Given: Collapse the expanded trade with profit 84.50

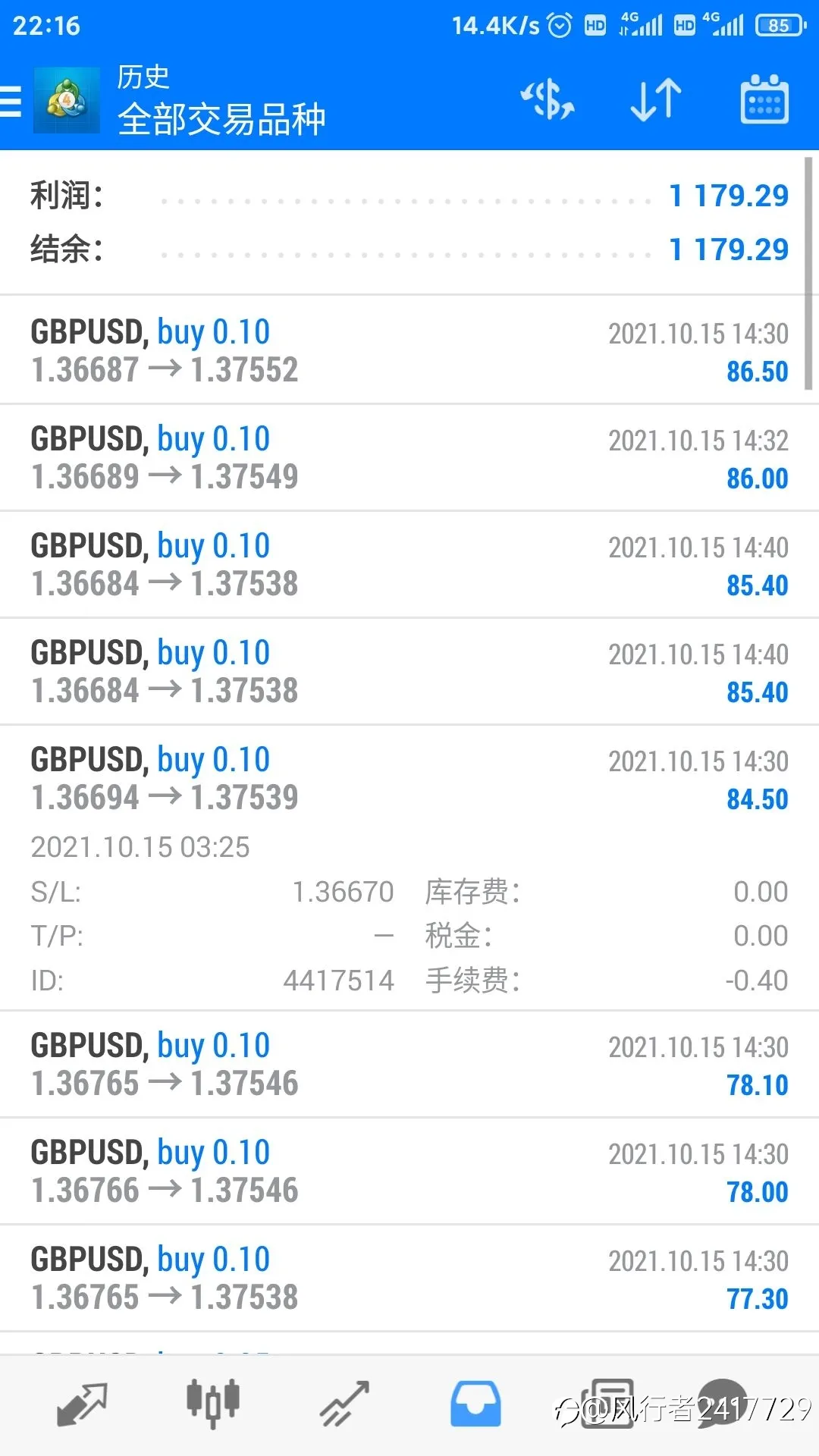Looking at the screenshot, I should click(409, 868).
